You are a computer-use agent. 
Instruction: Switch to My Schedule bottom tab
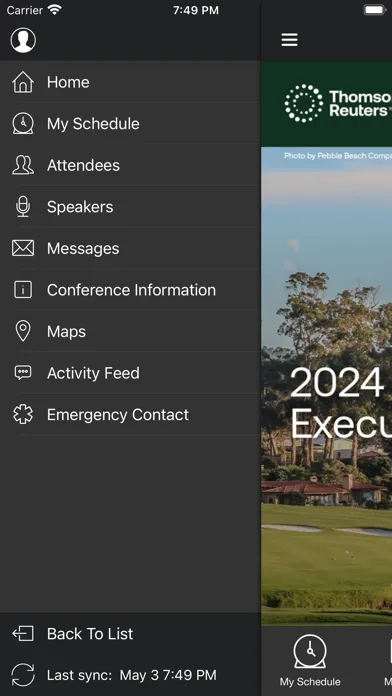point(310,660)
